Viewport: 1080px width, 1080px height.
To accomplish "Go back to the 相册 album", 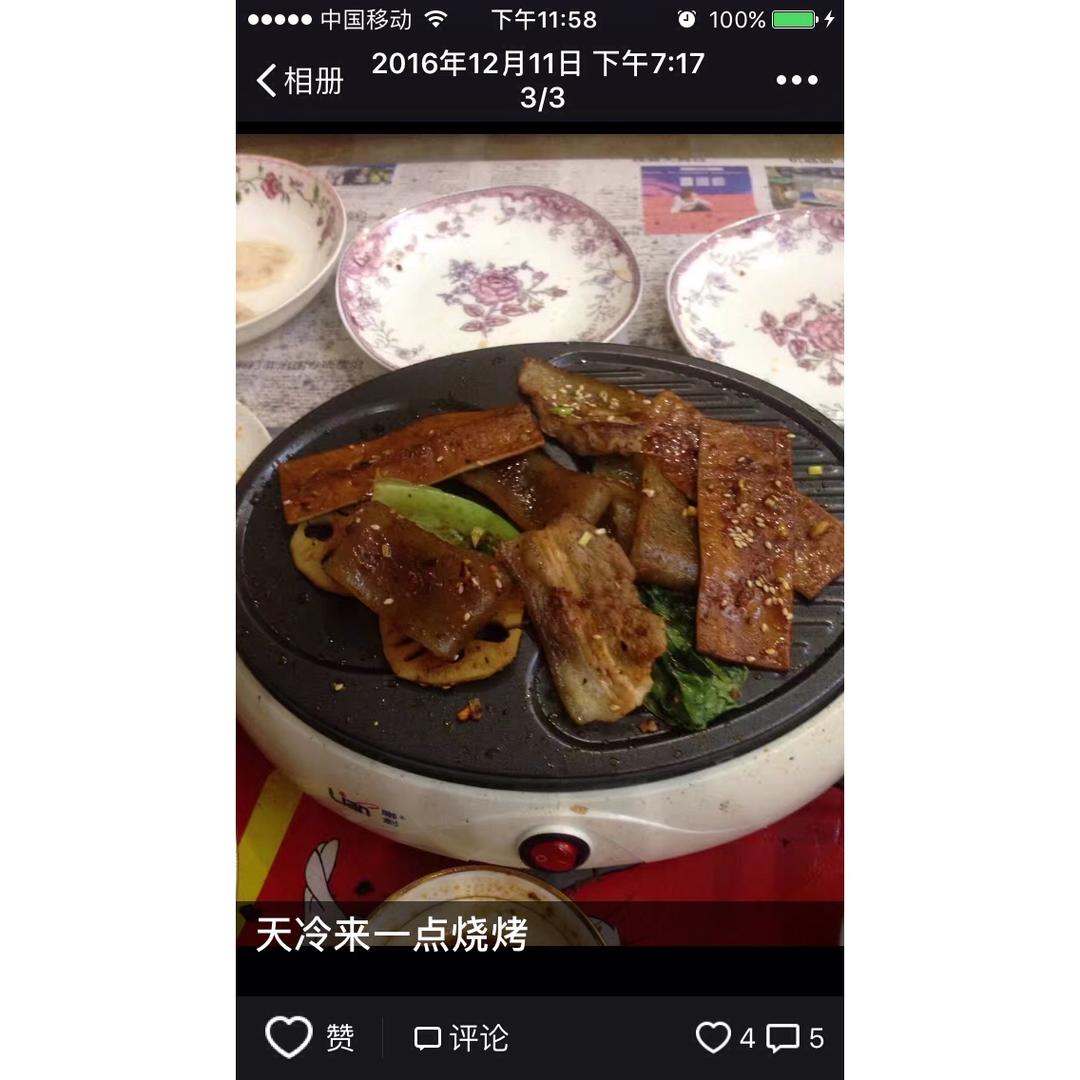I will point(300,81).
